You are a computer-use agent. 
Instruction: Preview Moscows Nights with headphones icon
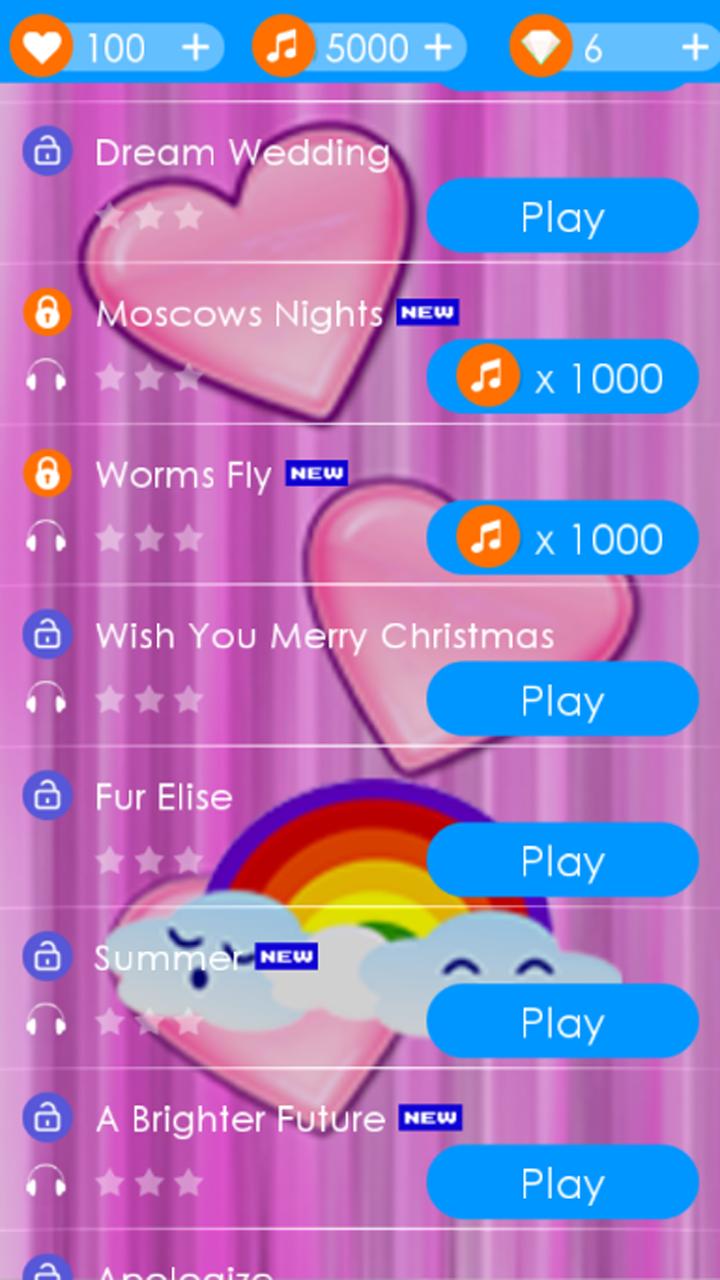46,377
